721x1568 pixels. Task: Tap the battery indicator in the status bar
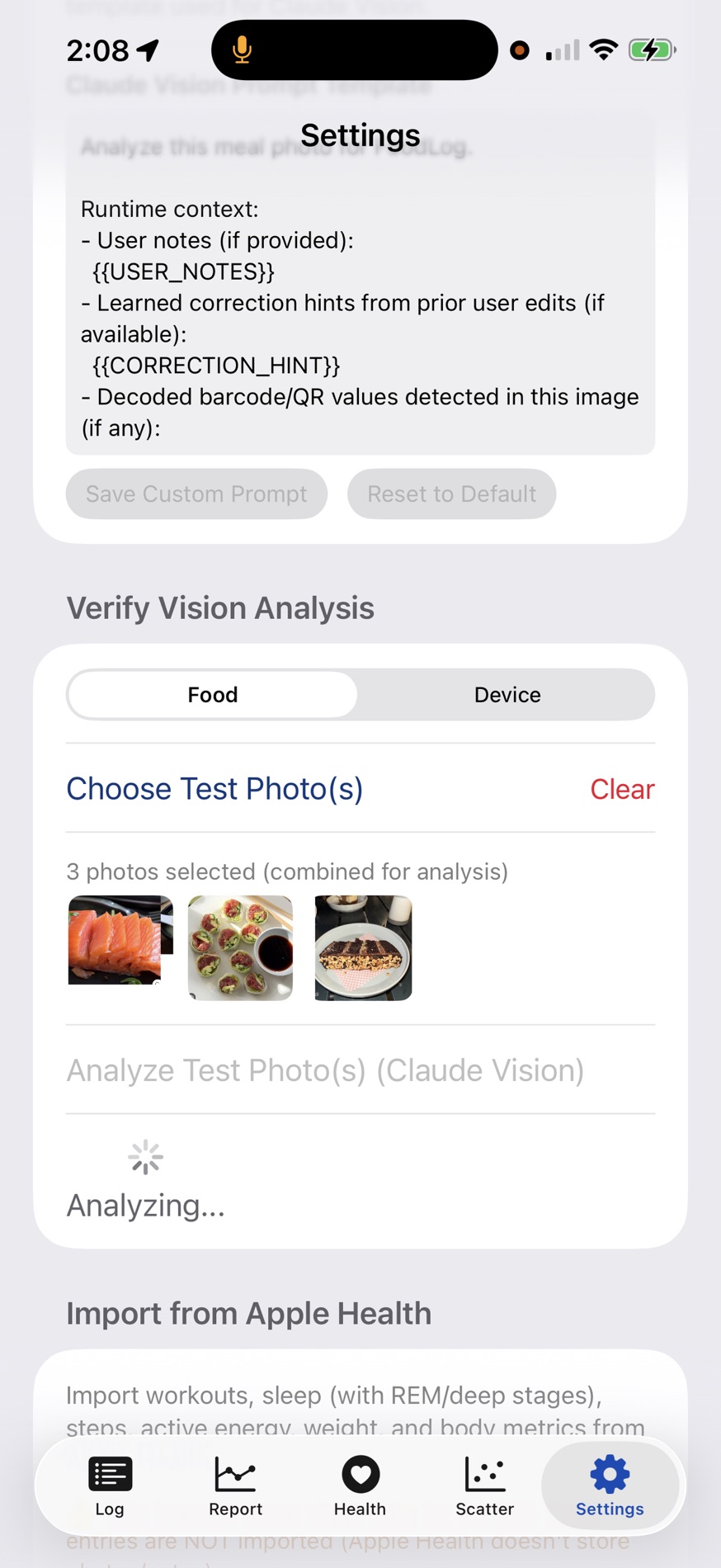point(652,50)
